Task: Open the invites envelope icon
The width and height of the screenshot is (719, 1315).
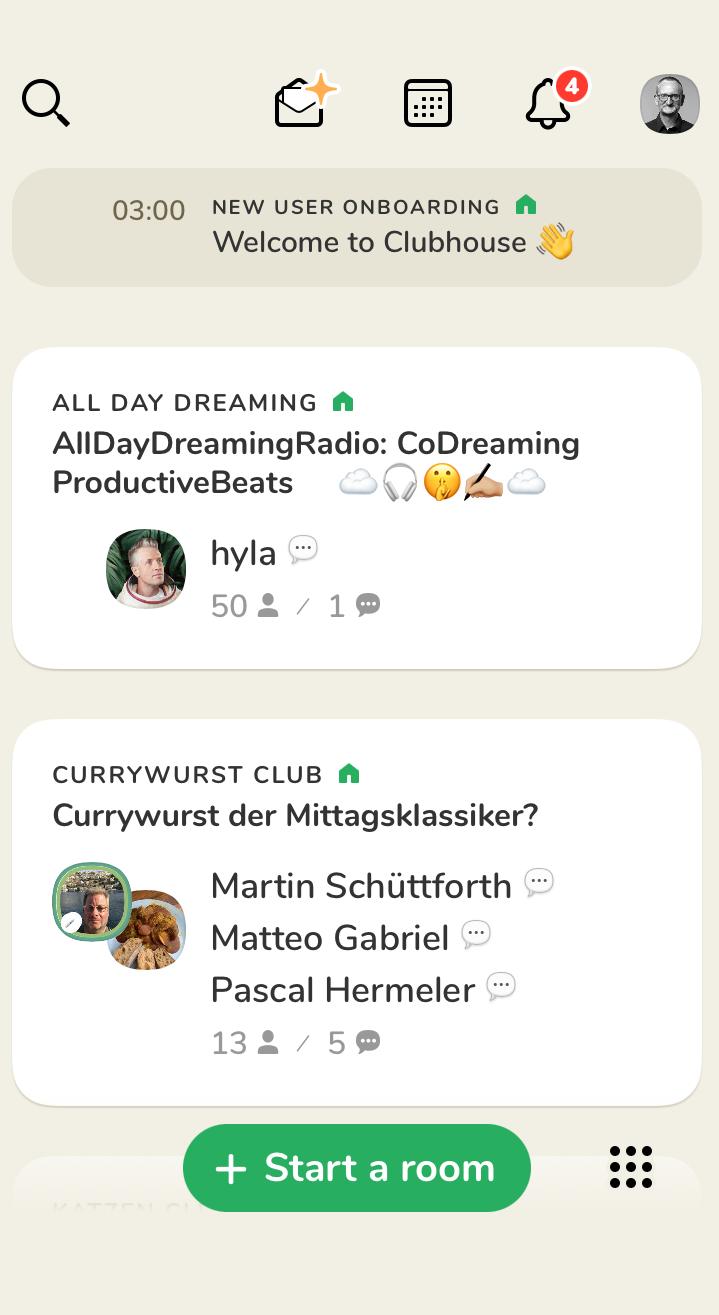Action: [303, 102]
